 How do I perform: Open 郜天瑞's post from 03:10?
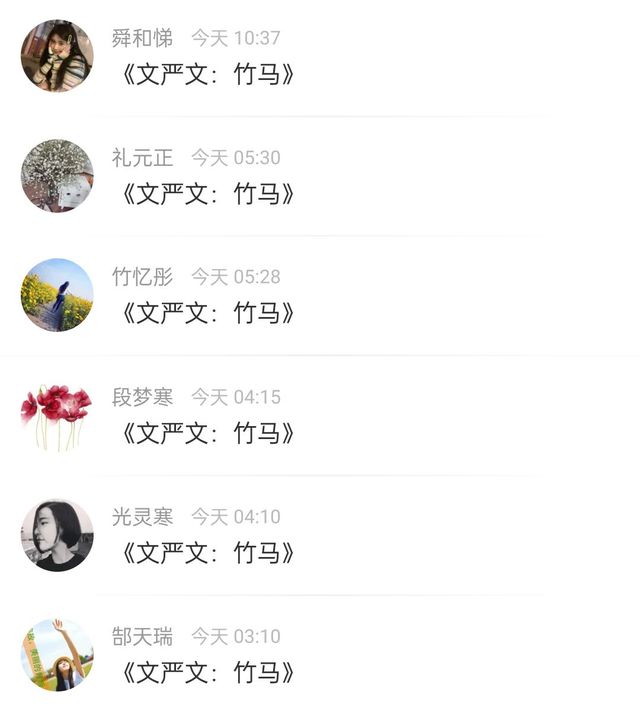click(208, 673)
